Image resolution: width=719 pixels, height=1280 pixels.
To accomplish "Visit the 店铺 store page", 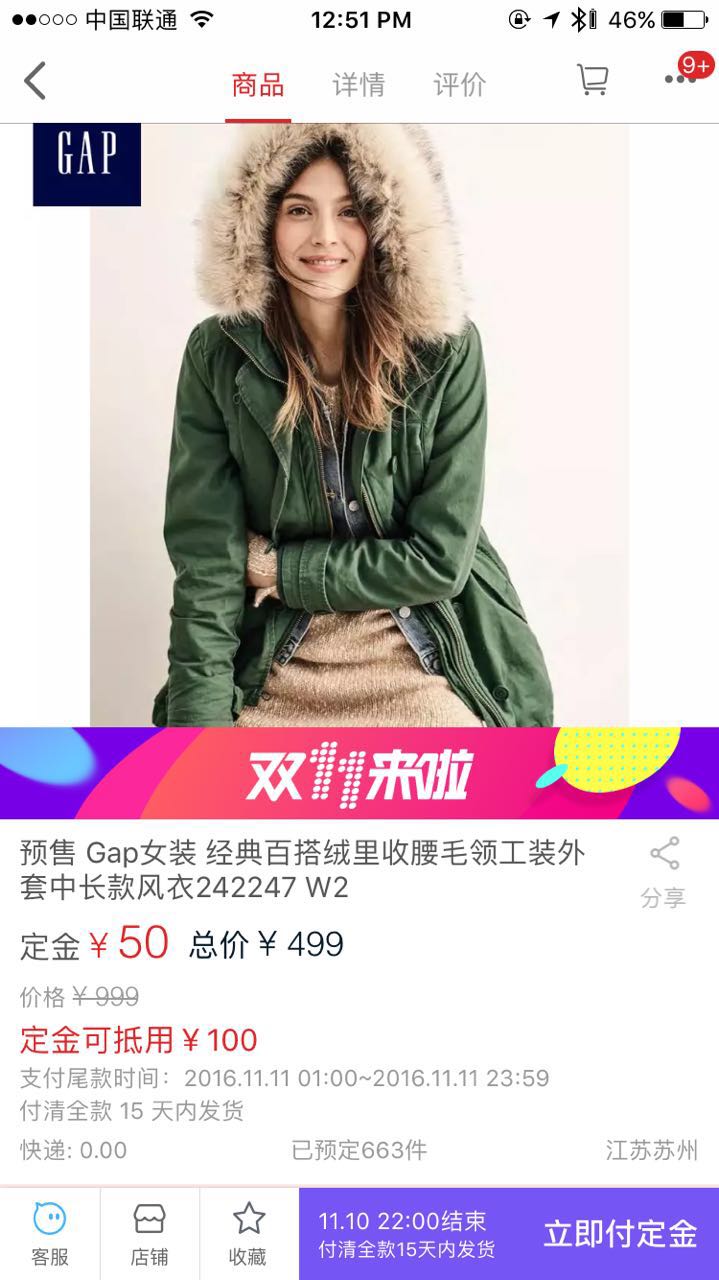I will click(149, 1234).
